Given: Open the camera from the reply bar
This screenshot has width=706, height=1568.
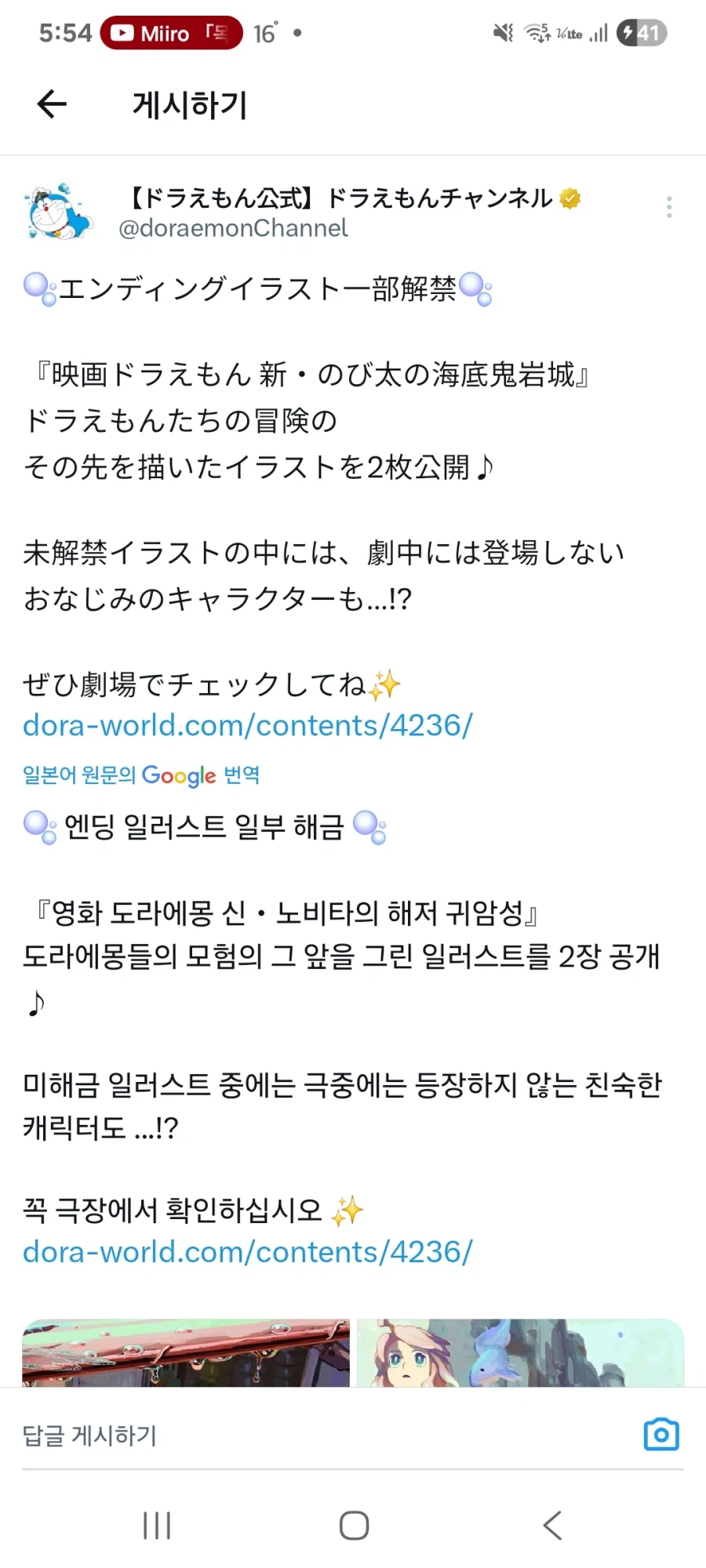Looking at the screenshot, I should (x=660, y=1434).
